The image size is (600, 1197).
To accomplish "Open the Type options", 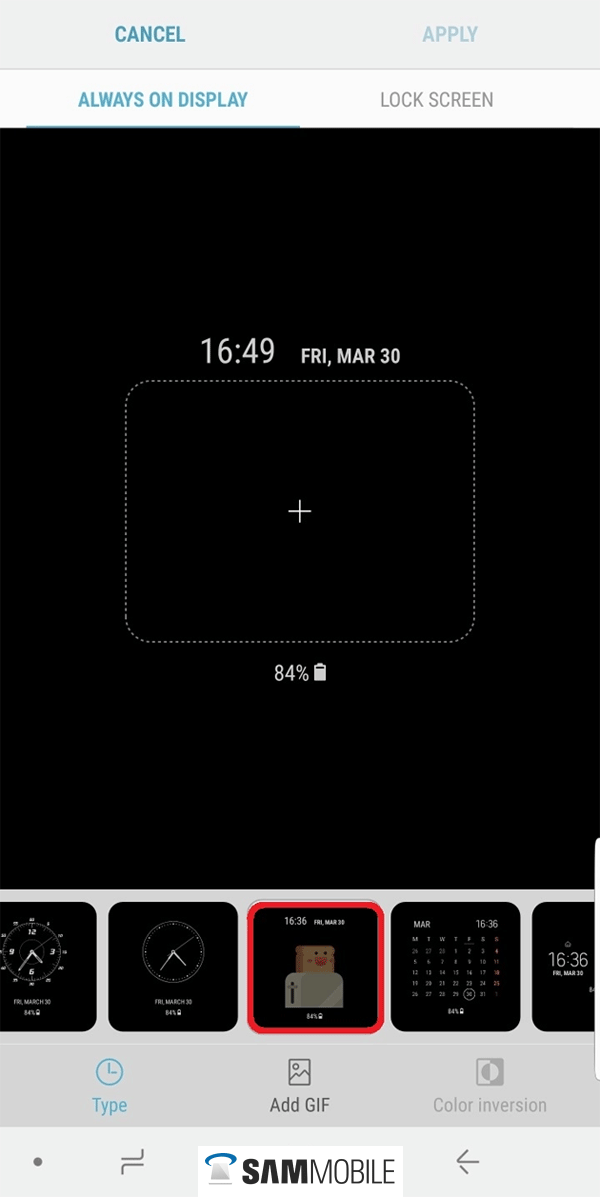I will click(x=109, y=1085).
